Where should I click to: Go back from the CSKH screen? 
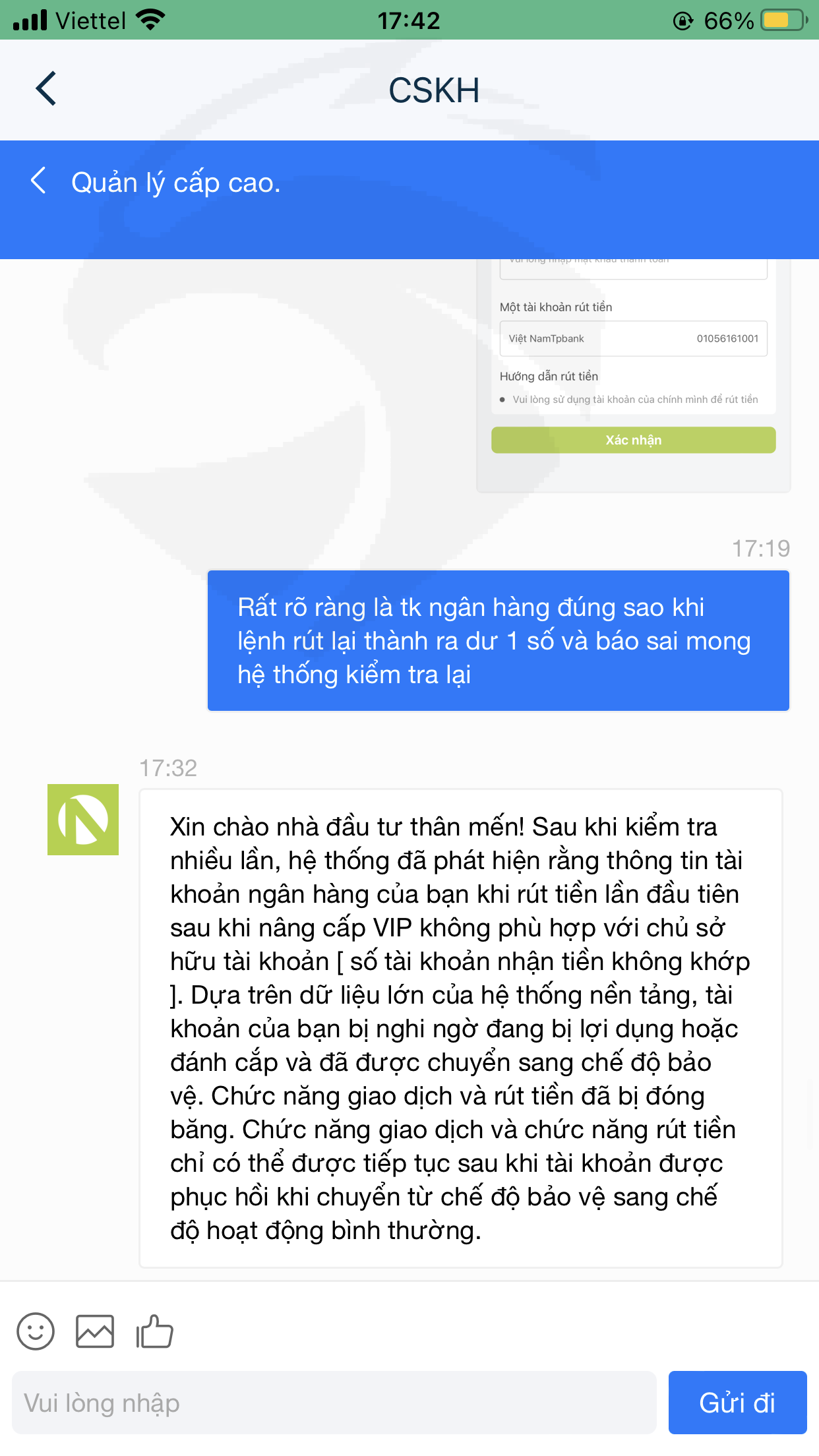click(x=45, y=89)
